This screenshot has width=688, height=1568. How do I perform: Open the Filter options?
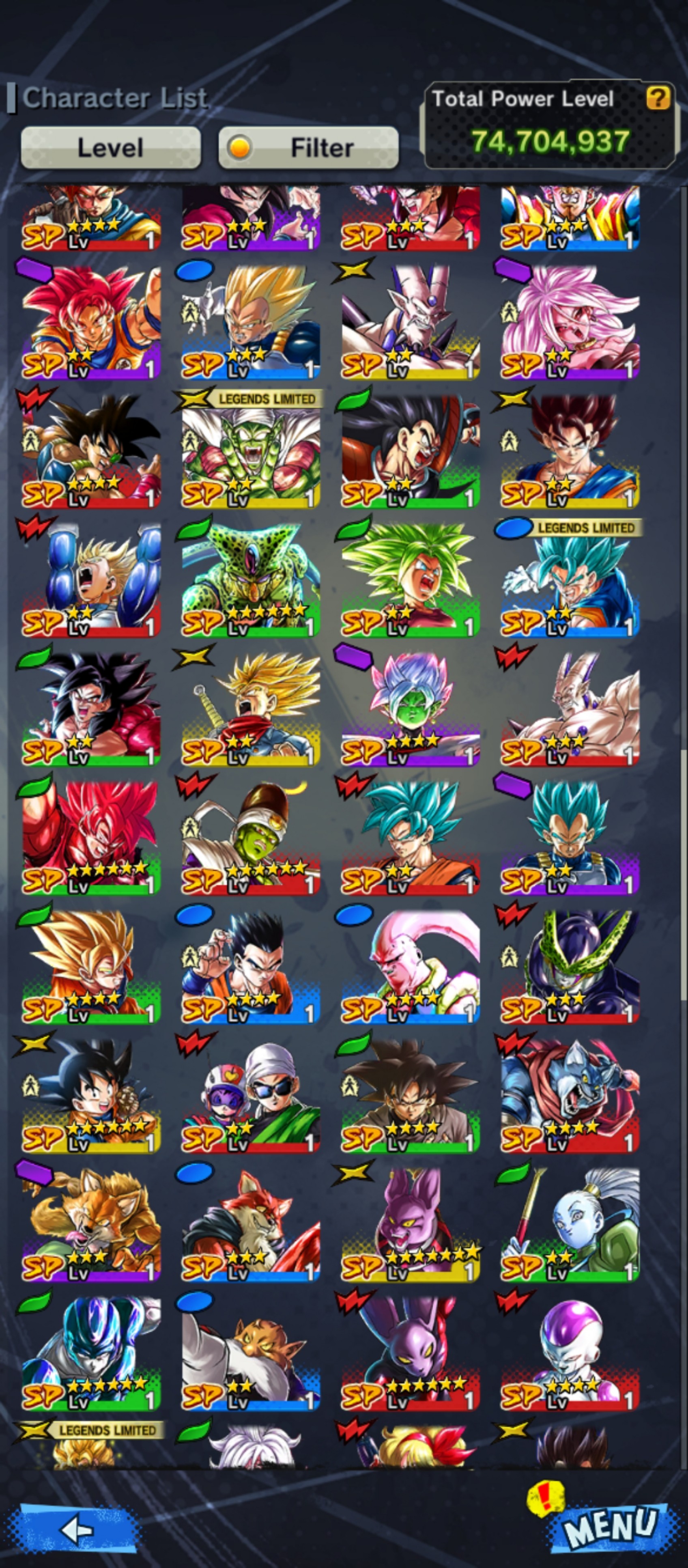[308, 147]
